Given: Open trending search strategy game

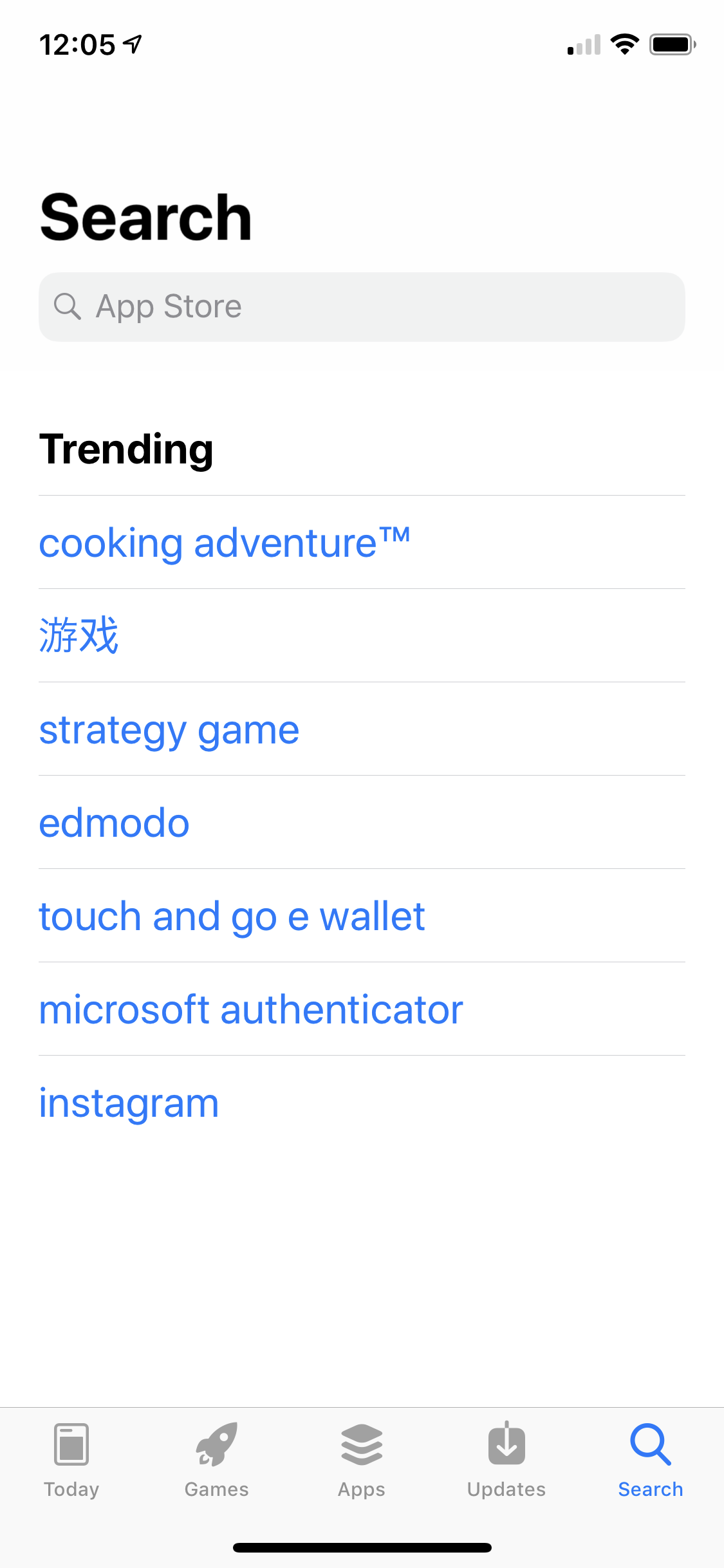Looking at the screenshot, I should (362, 729).
